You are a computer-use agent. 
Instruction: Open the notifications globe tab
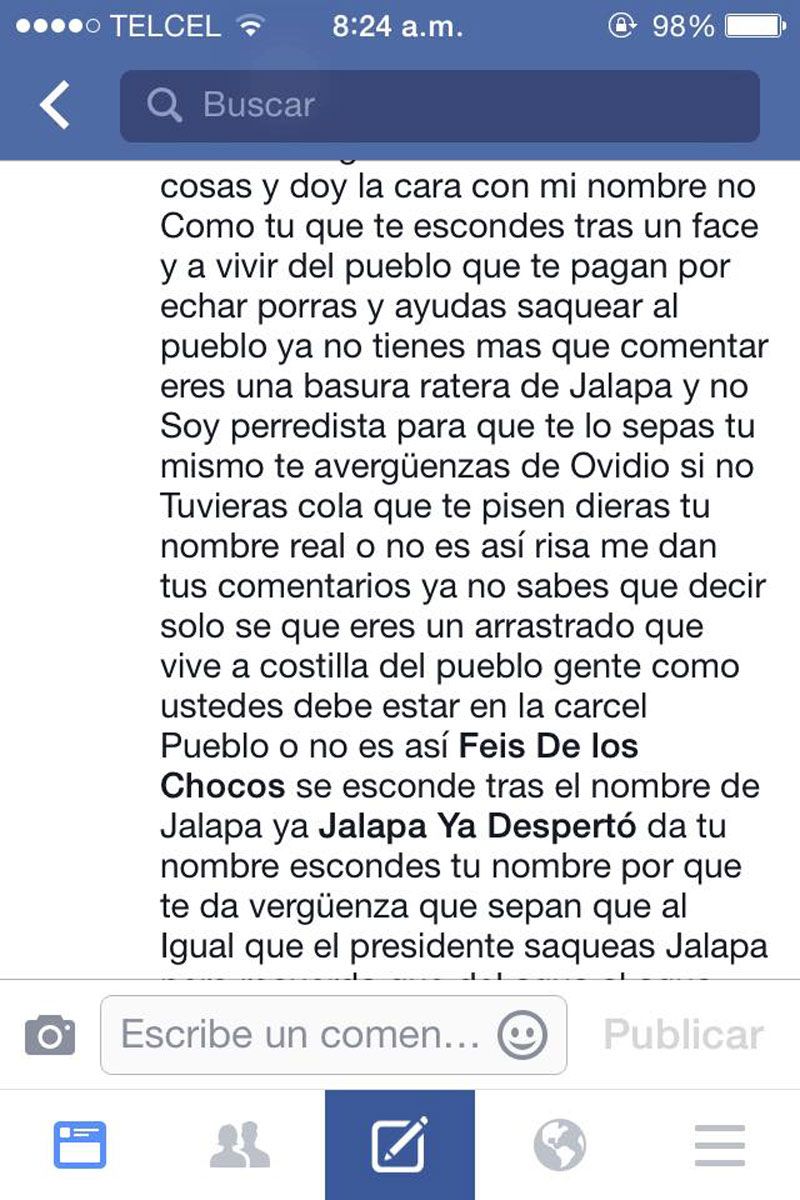tap(560, 1145)
